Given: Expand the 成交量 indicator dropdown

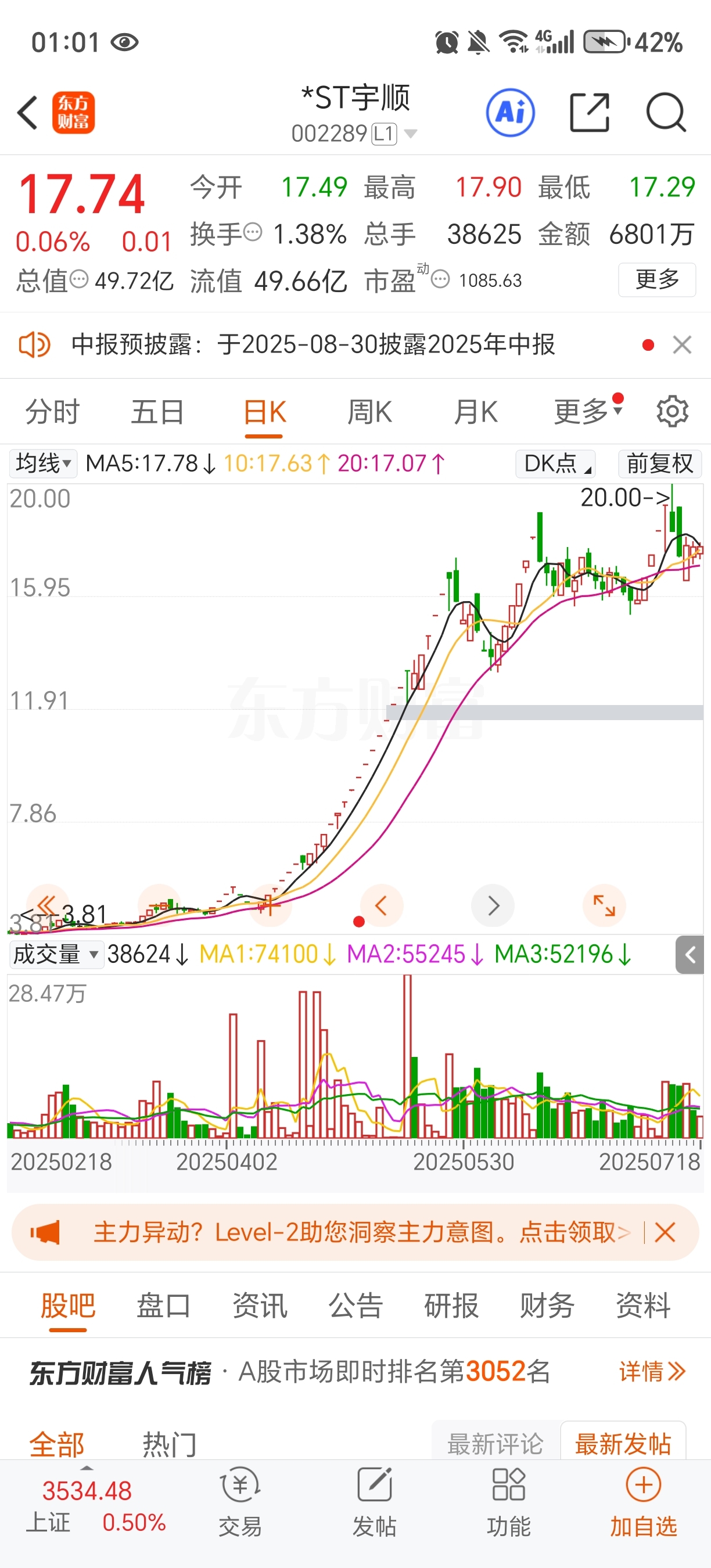Looking at the screenshot, I should [56, 954].
